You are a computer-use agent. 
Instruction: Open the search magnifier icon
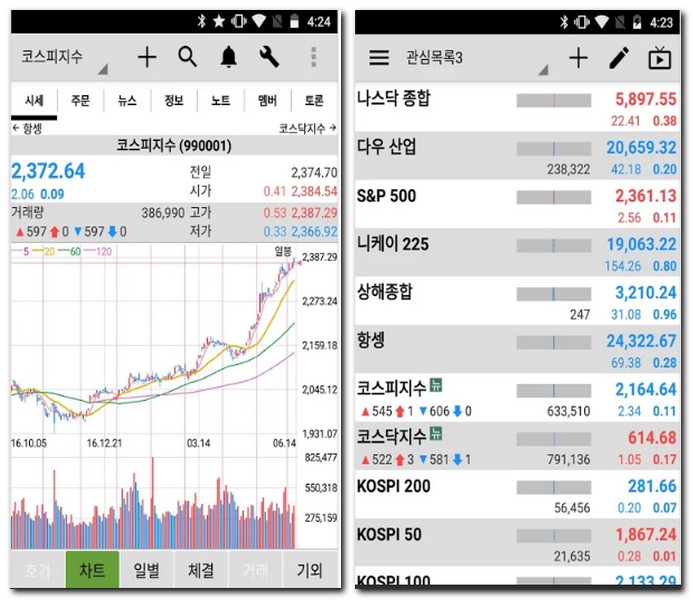click(187, 57)
